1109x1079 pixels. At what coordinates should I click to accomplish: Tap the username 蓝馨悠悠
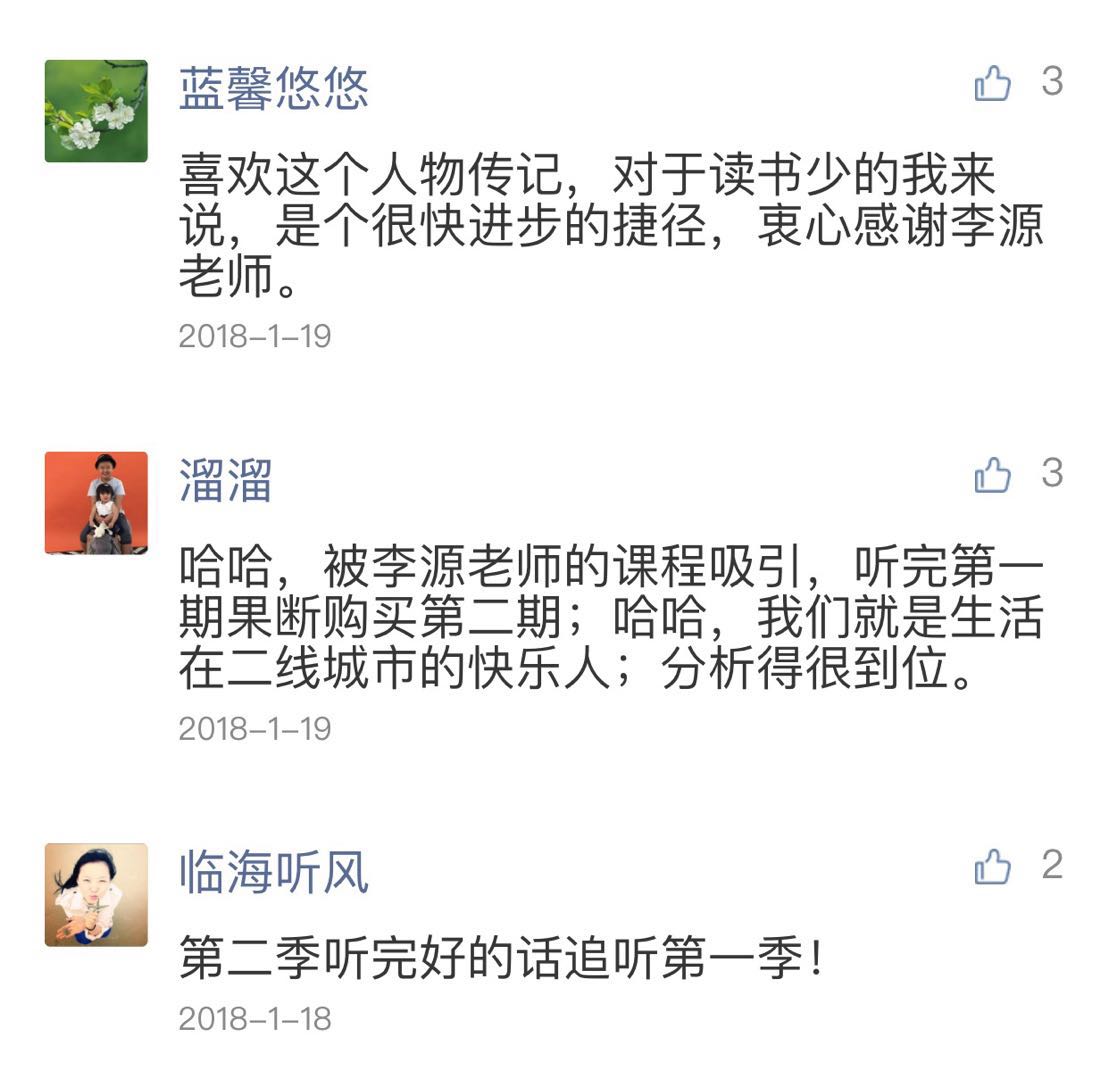[274, 88]
